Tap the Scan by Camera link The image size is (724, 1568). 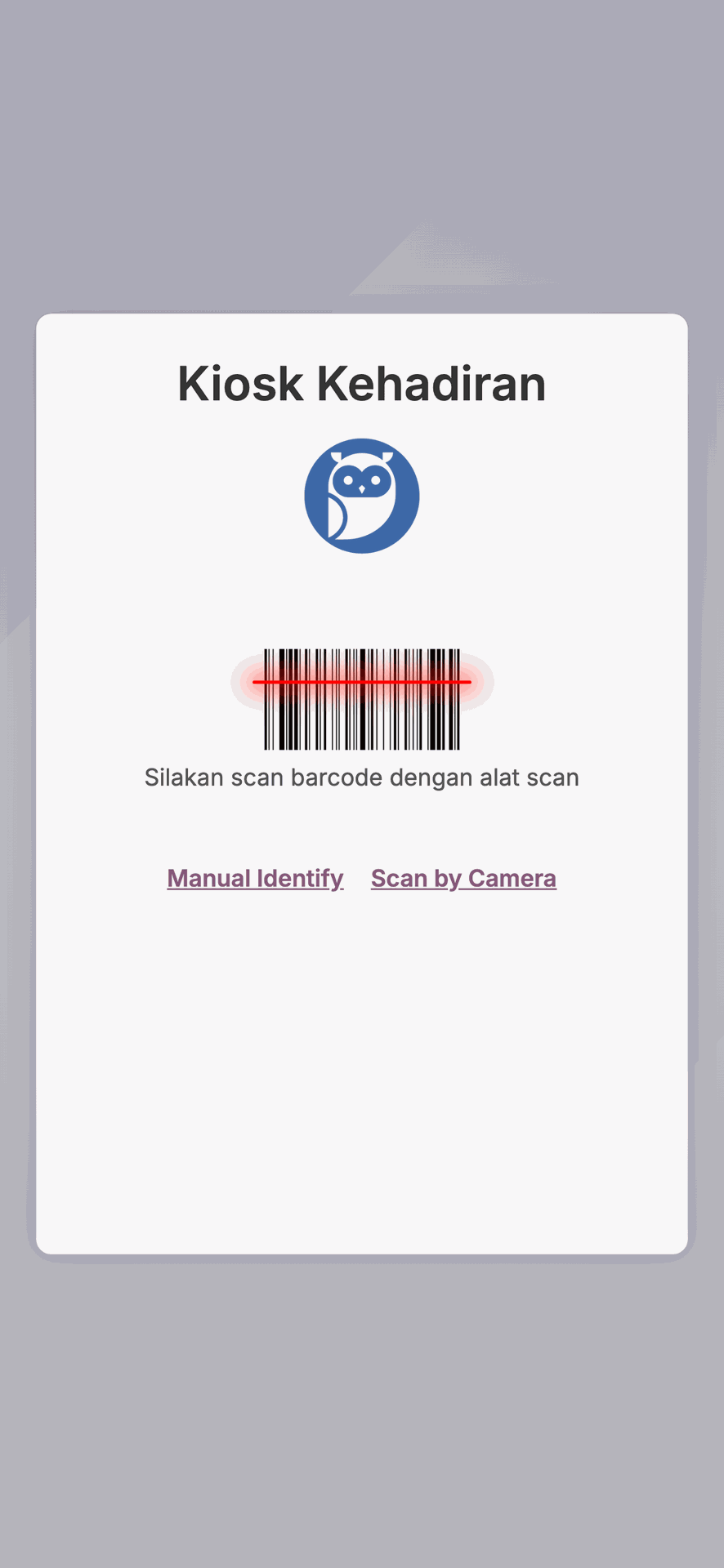[463, 878]
